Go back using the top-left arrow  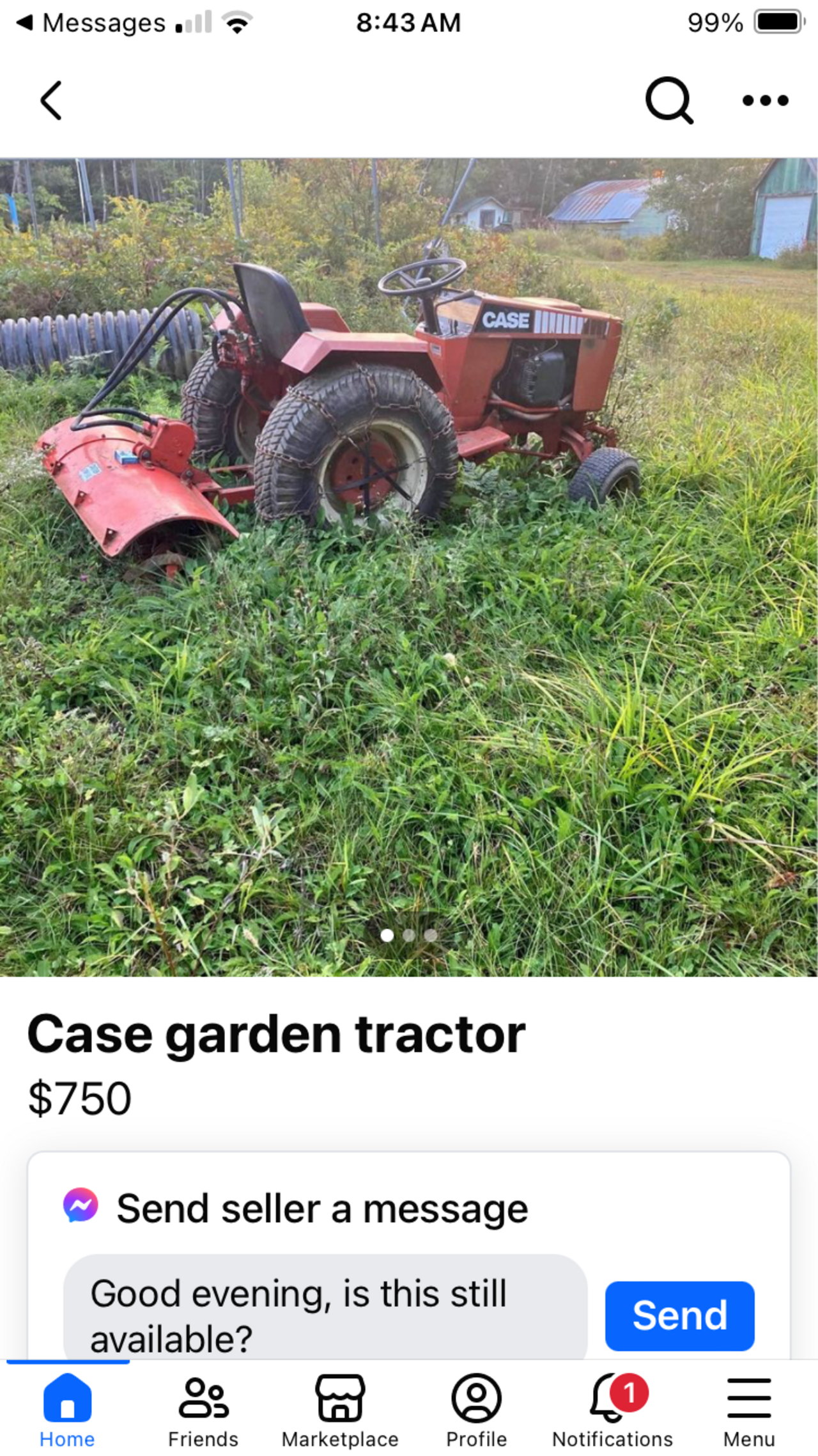51,100
